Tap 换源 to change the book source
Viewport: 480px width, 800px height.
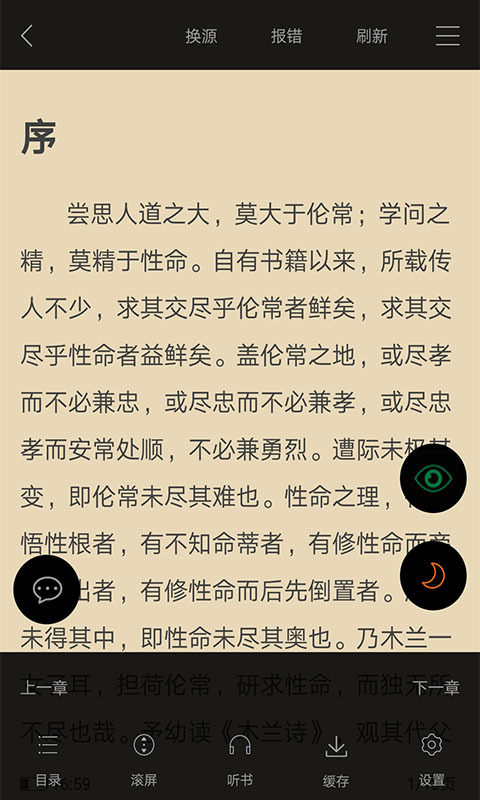(x=201, y=36)
